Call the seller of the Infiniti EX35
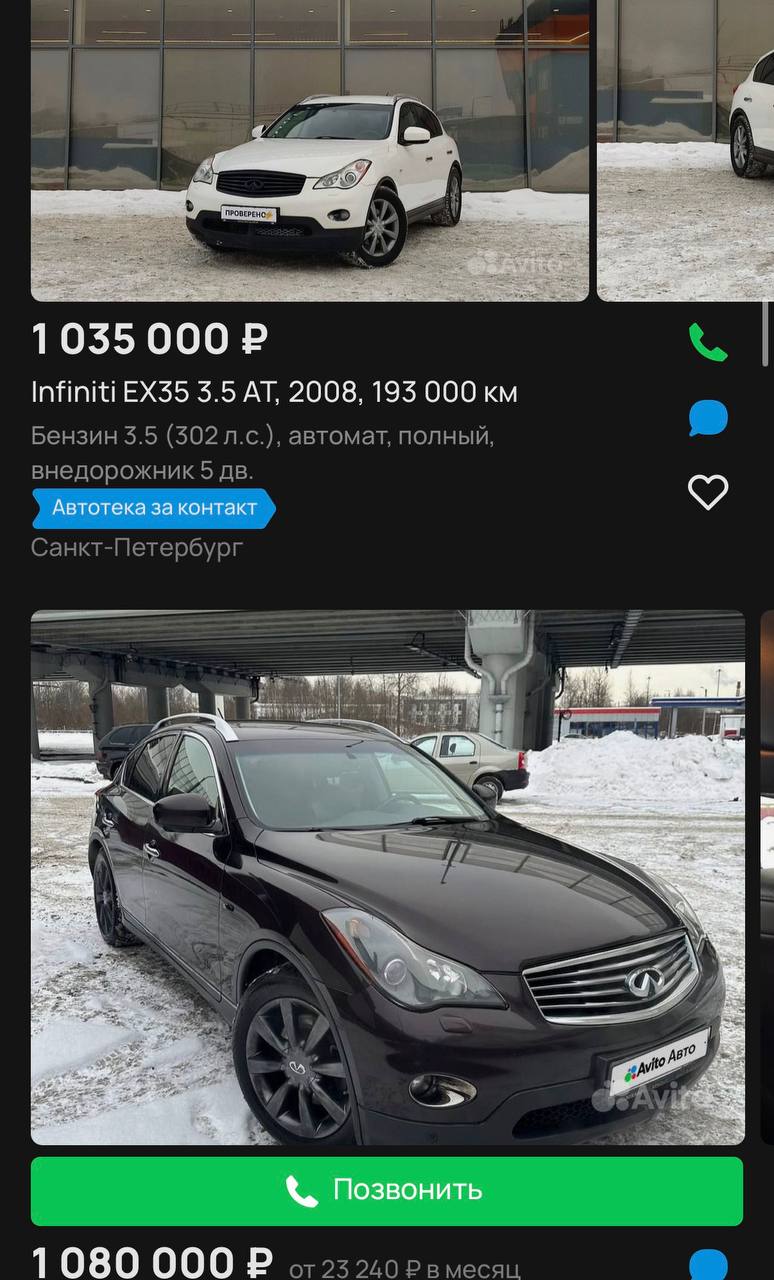The width and height of the screenshot is (774, 1280). click(x=707, y=343)
